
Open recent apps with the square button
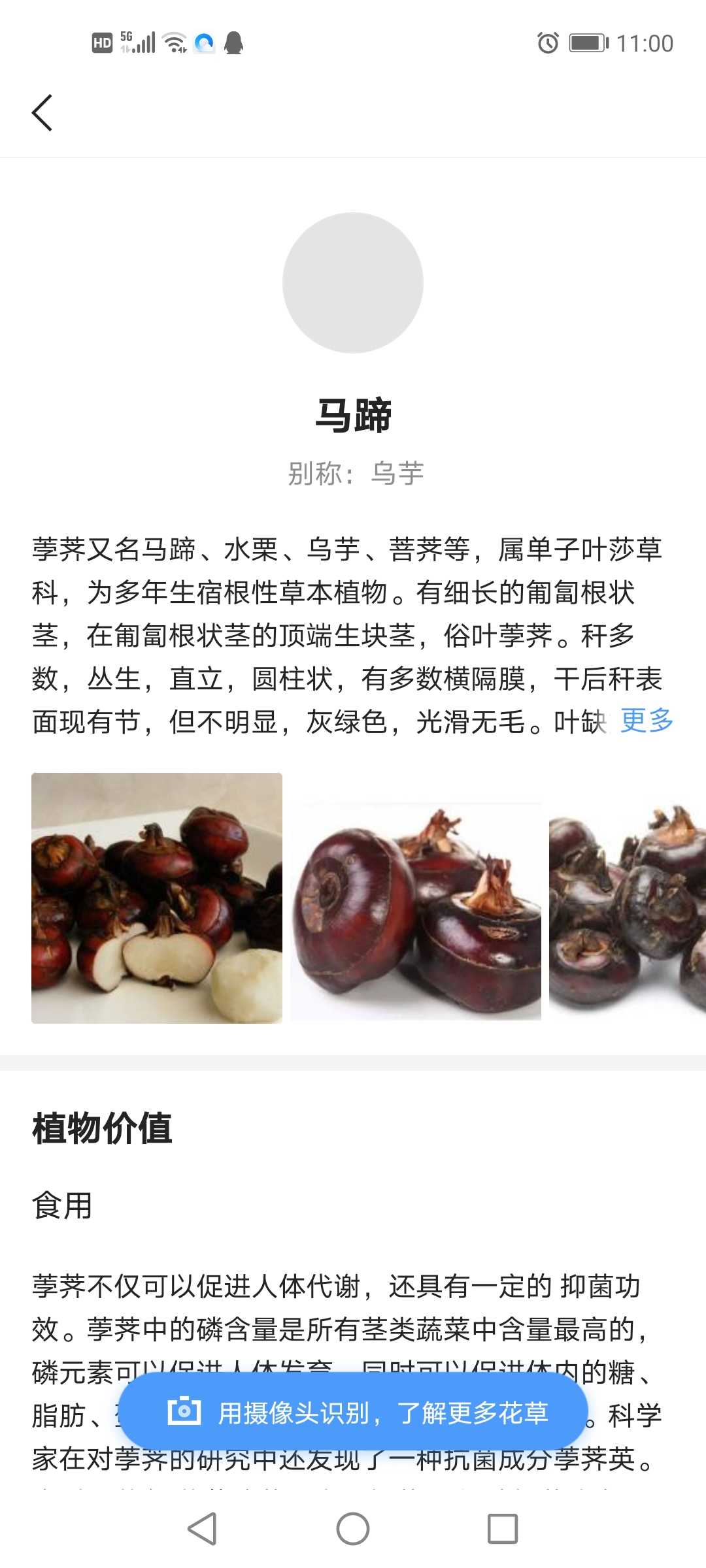coord(503,1529)
